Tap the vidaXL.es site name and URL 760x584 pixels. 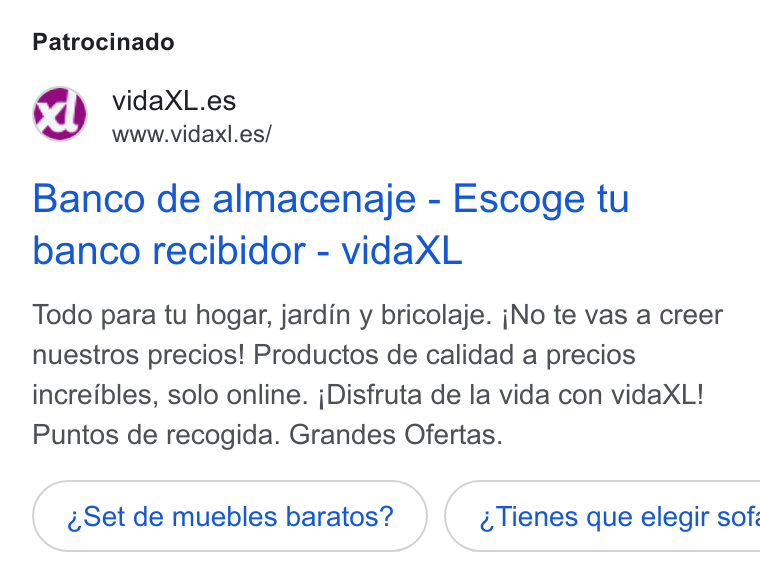[192, 116]
